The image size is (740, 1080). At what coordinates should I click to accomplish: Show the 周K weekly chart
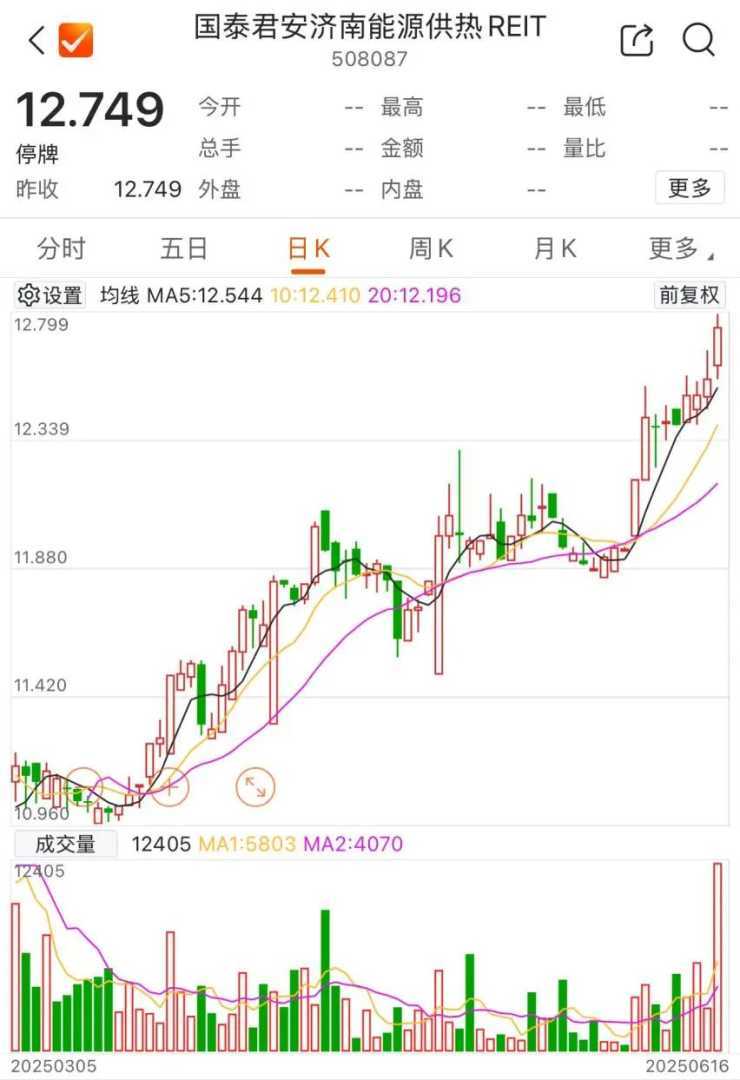[x=431, y=249]
